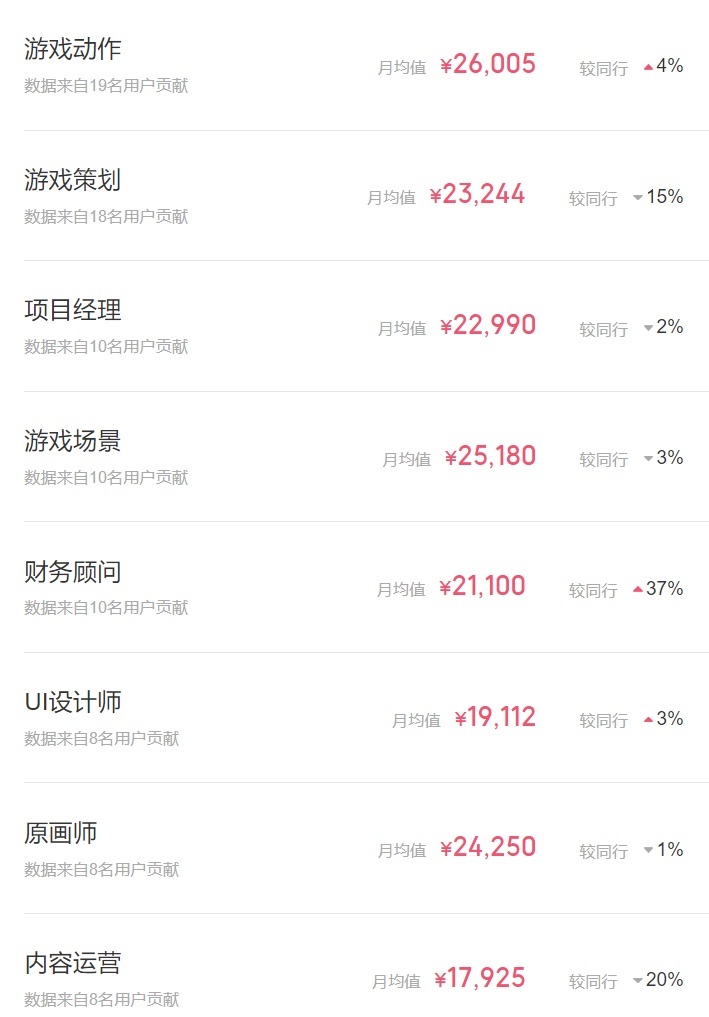Open the 游戏动作 salary row
This screenshot has height=1017, width=709.
point(73,49)
